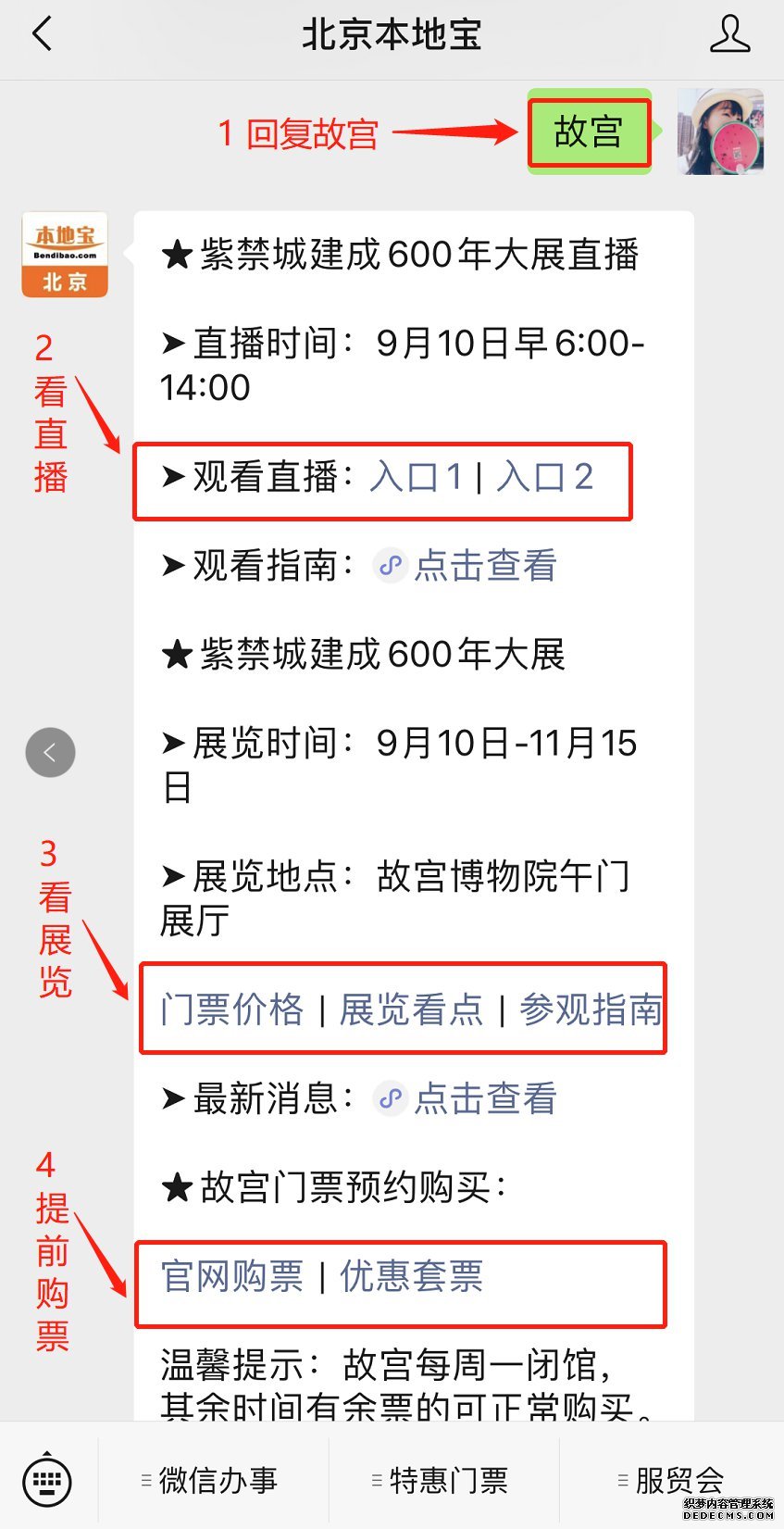The height and width of the screenshot is (1529, 784).
Task: Open the account profile icon
Action: click(729, 34)
